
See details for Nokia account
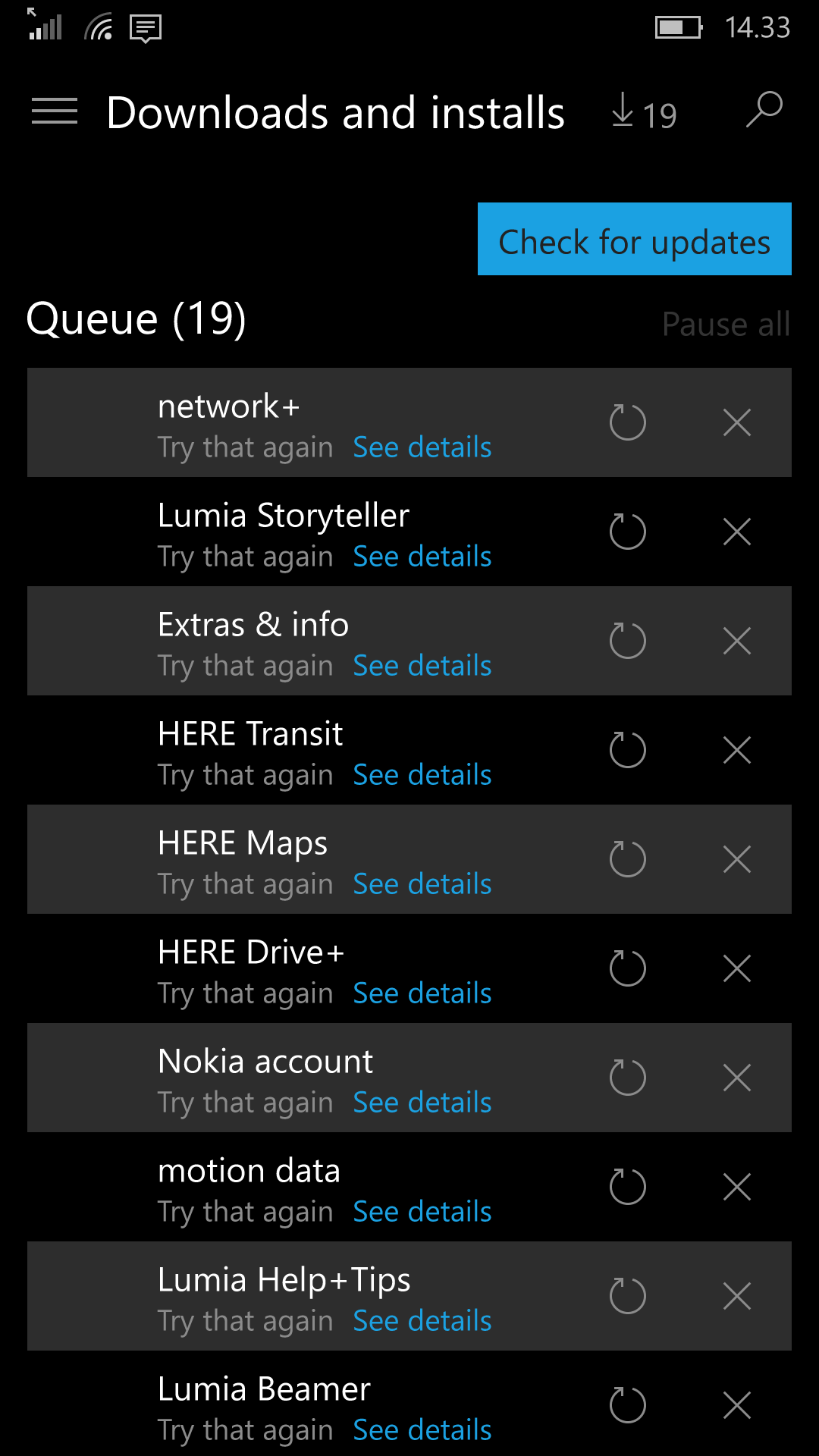[422, 1103]
